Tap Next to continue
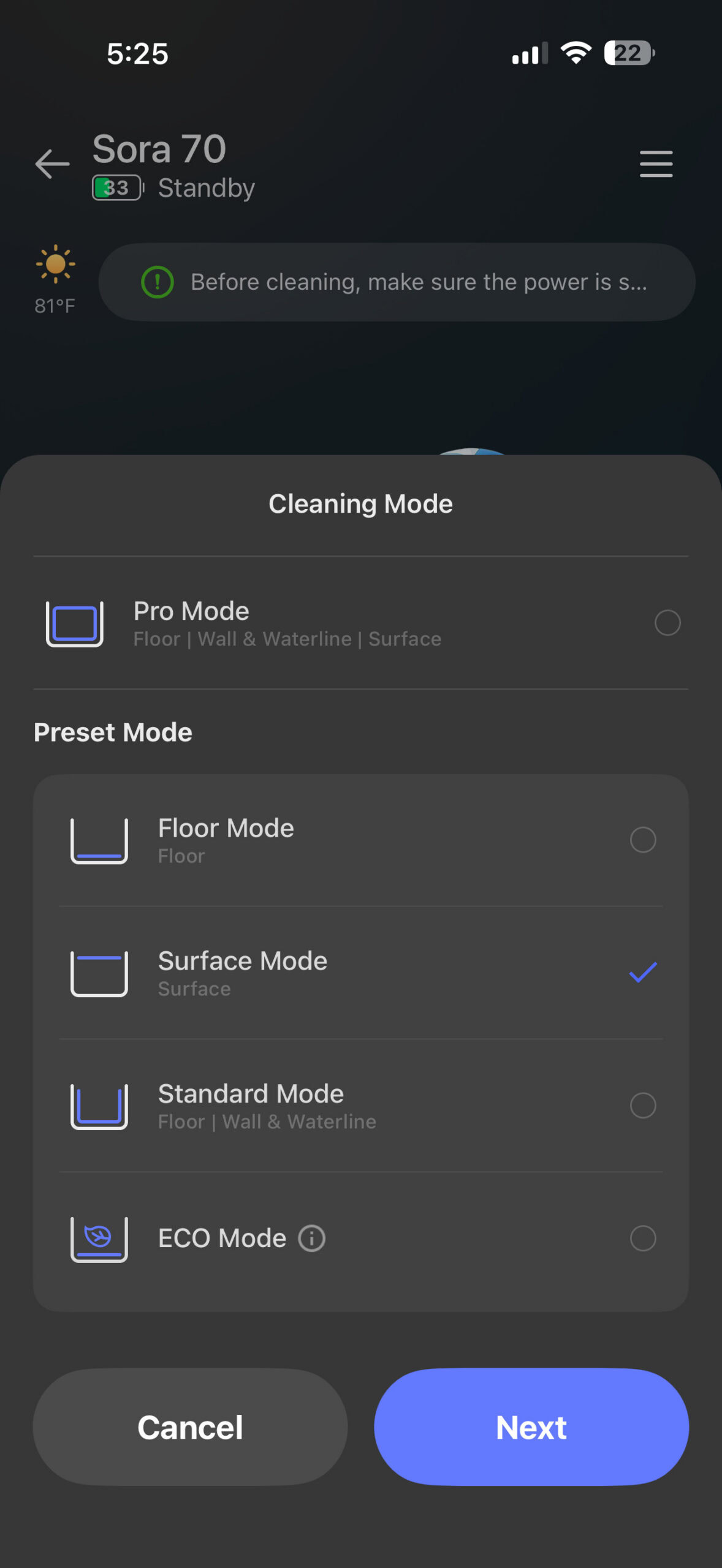This screenshot has width=722, height=1568. tap(531, 1427)
